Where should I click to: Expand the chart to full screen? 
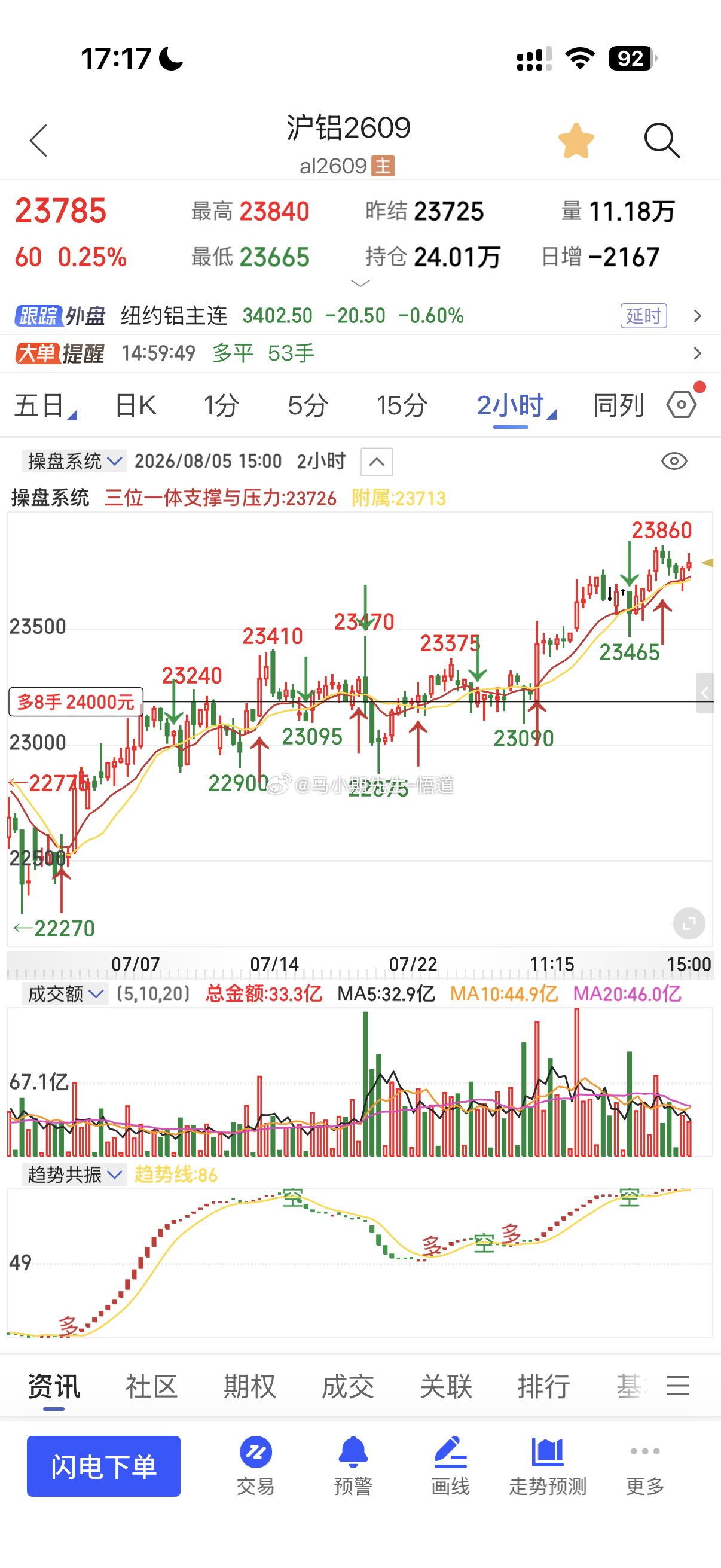(689, 923)
